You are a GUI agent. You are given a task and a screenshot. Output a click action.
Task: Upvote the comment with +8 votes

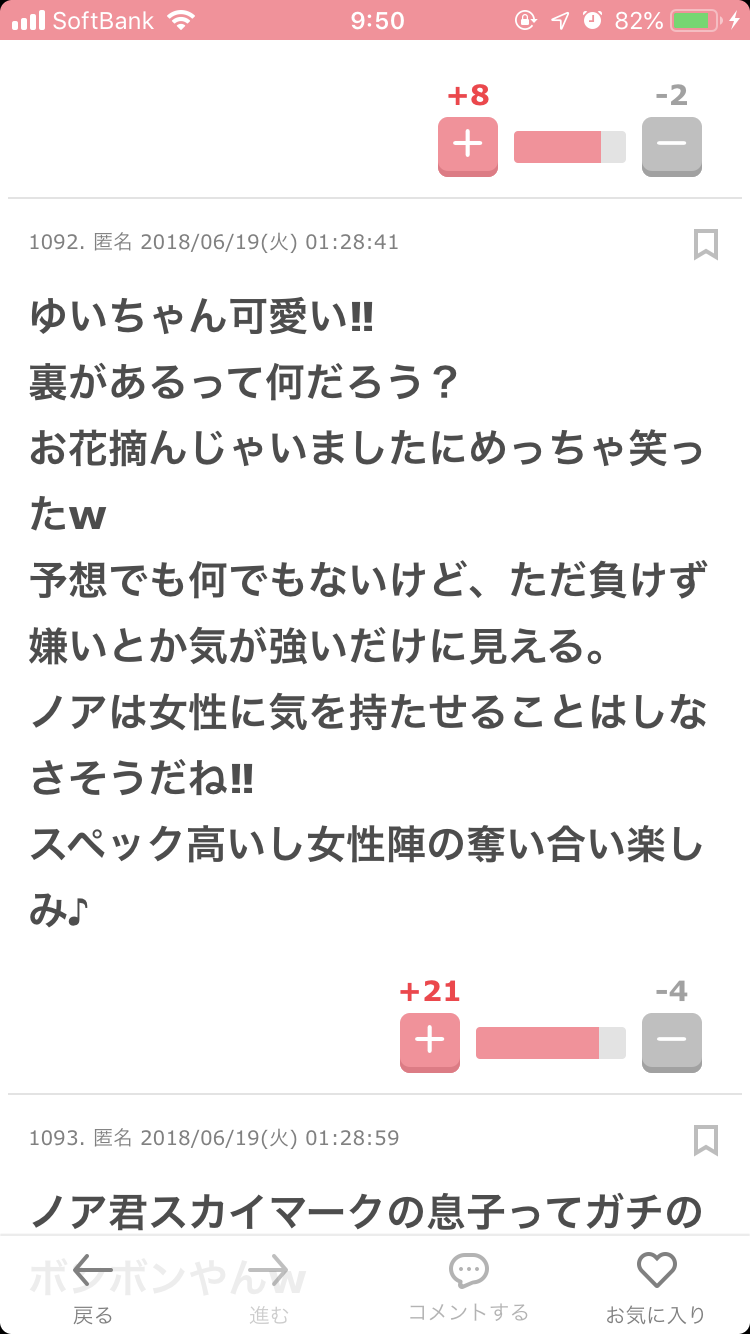point(467,146)
